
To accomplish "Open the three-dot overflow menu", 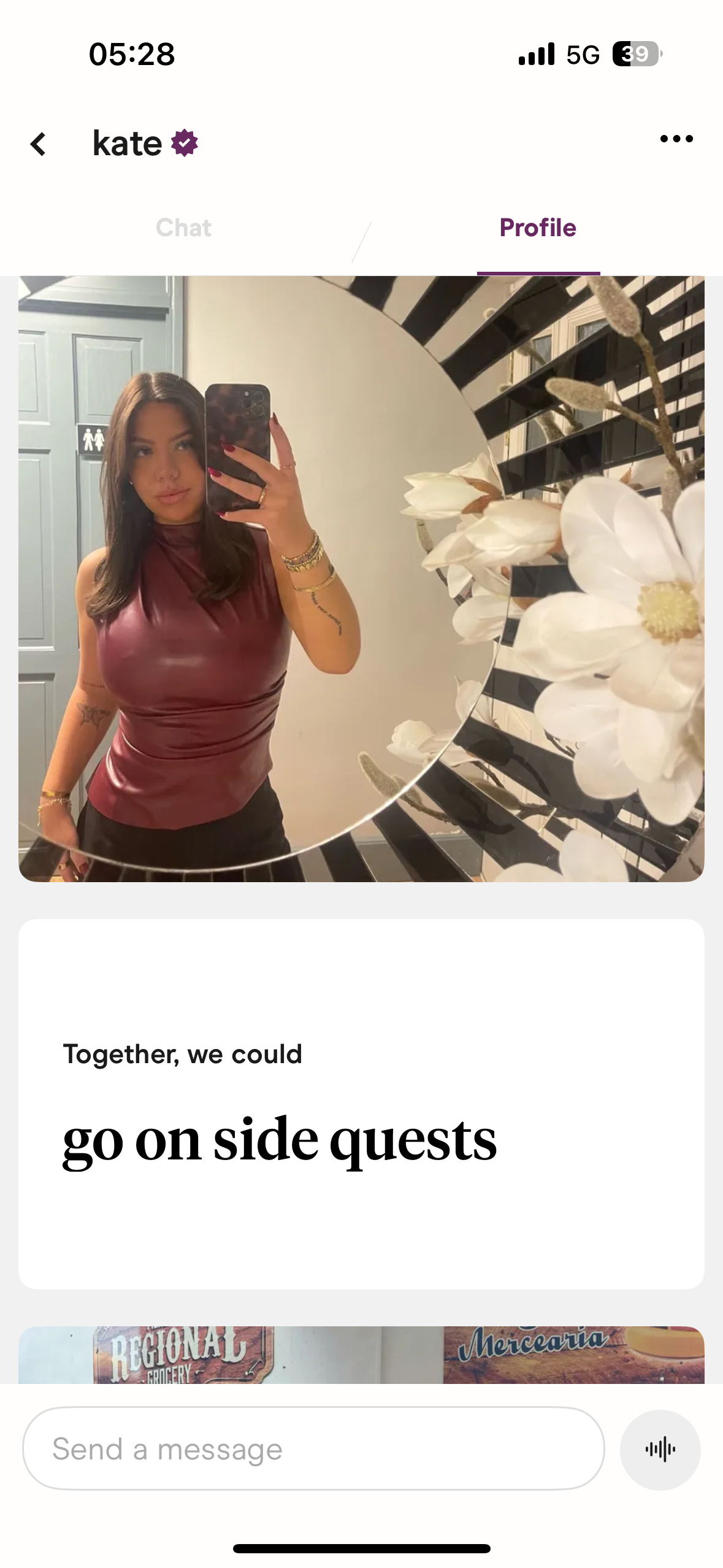I will point(676,139).
